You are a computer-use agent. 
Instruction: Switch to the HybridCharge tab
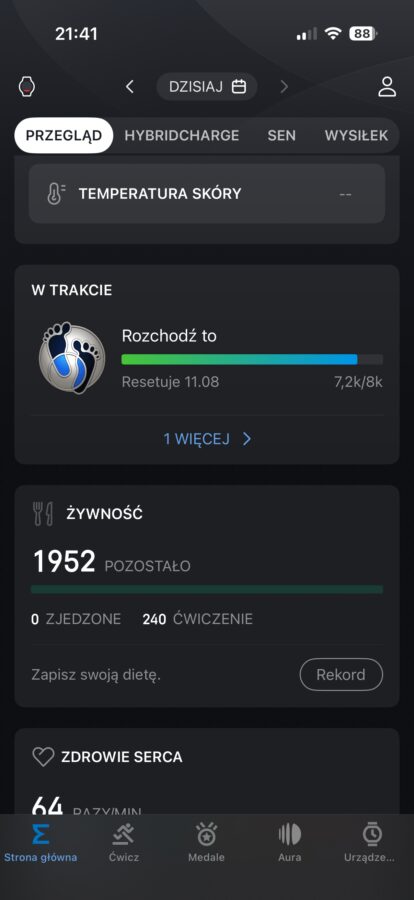click(181, 135)
